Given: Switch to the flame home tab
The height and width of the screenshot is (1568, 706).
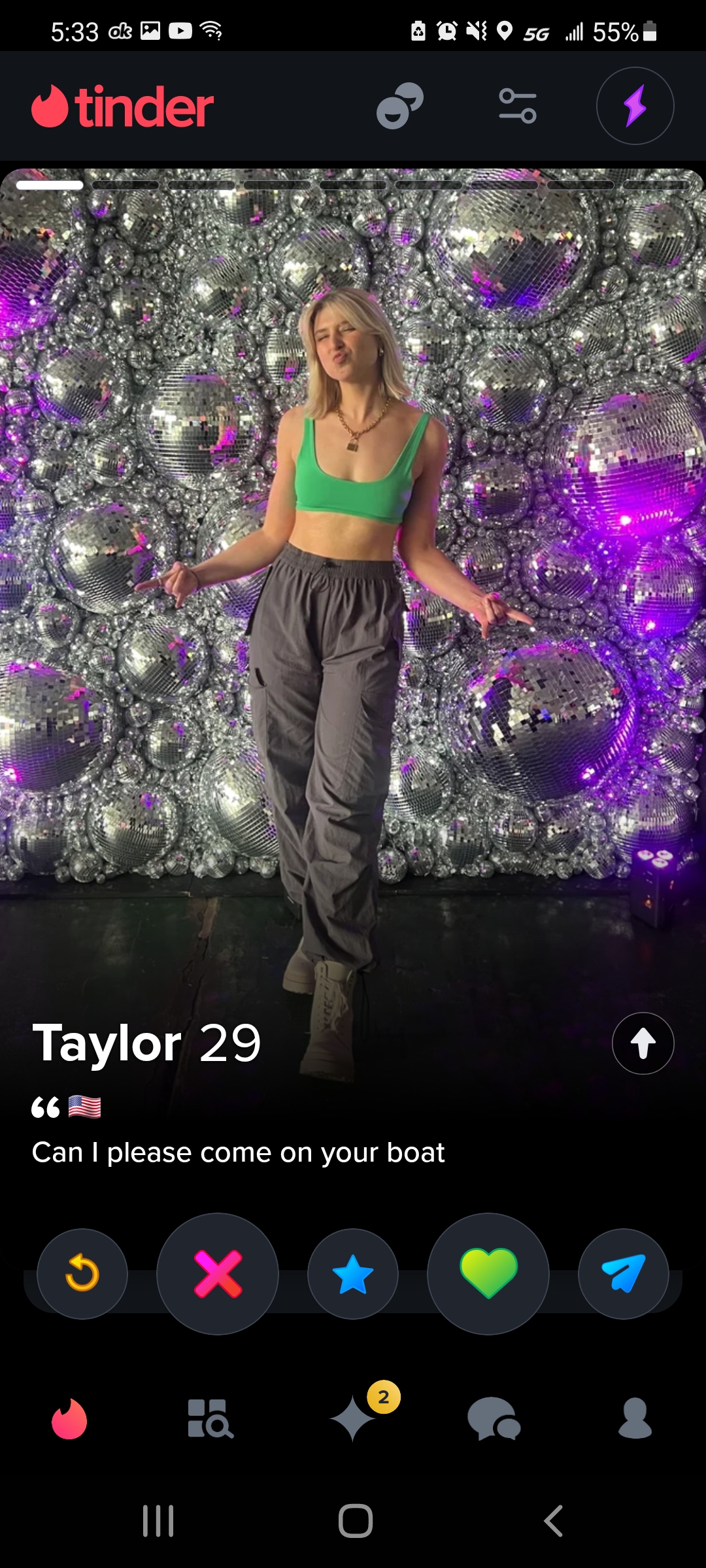Looking at the screenshot, I should [x=69, y=1419].
